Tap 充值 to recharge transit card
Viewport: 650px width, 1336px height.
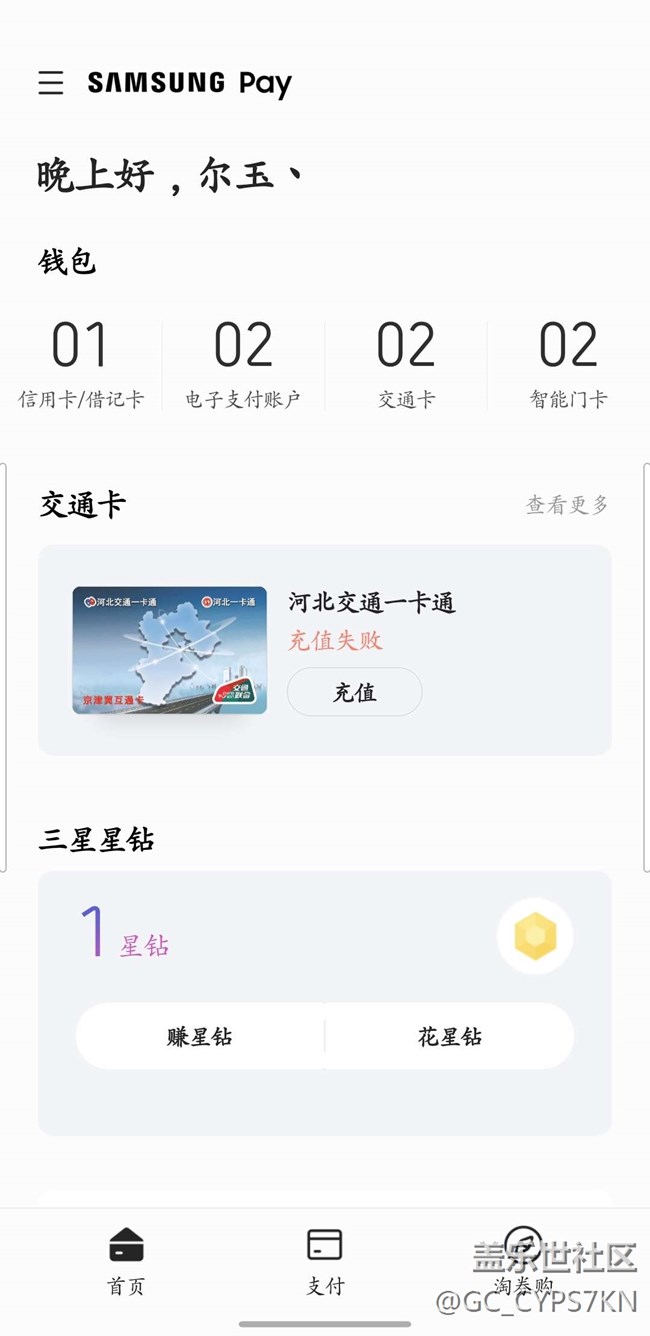354,692
